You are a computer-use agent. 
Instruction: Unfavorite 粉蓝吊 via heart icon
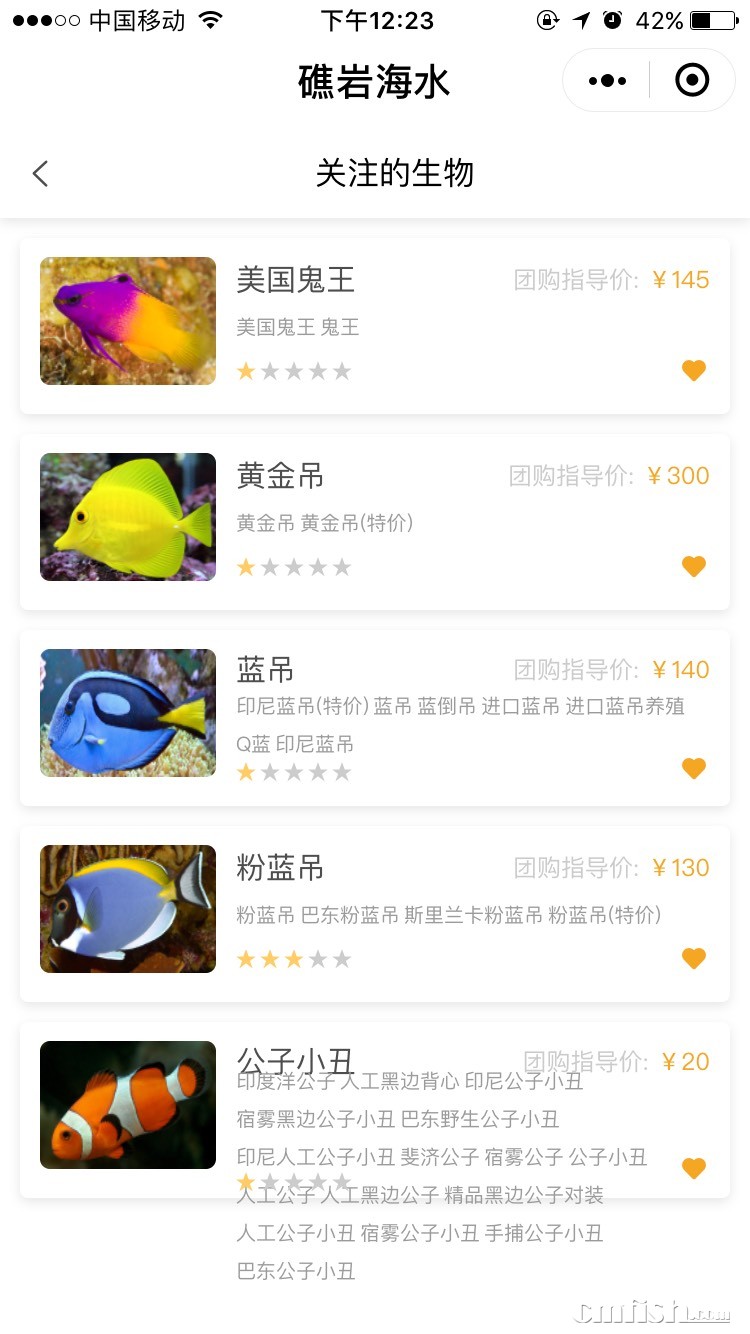click(694, 959)
